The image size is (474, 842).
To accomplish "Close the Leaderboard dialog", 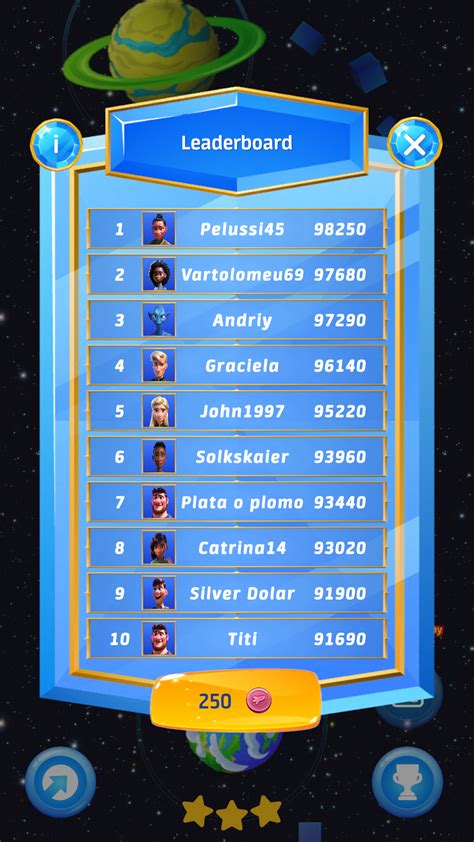I will [x=414, y=144].
